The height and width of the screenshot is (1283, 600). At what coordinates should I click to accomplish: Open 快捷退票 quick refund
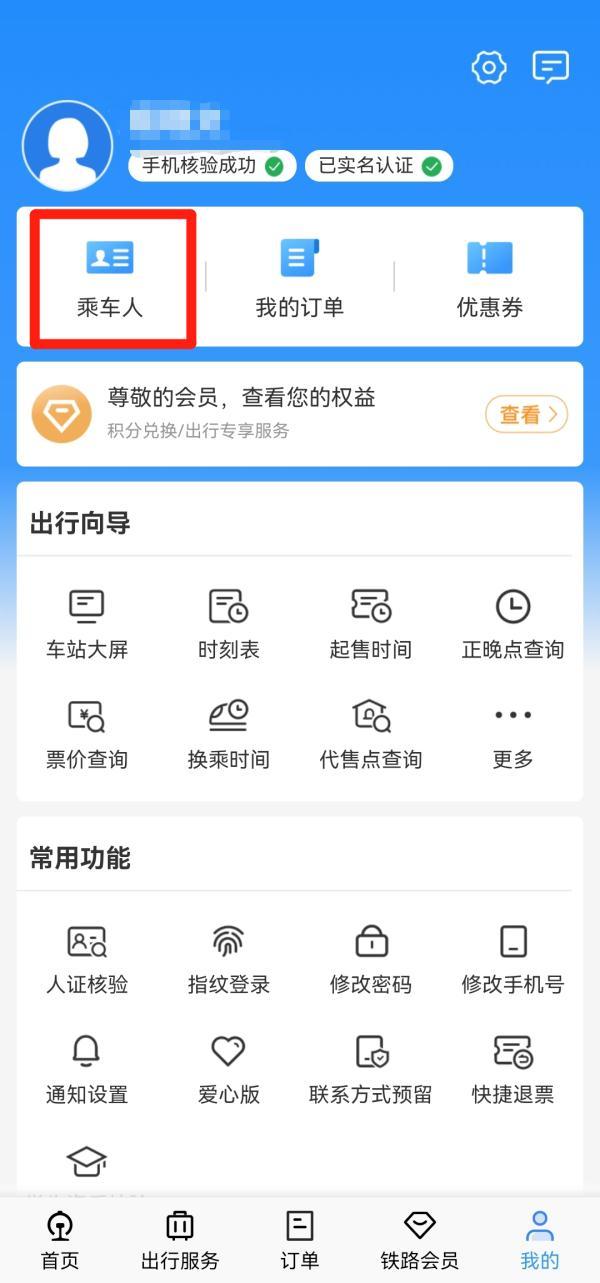[512, 1069]
